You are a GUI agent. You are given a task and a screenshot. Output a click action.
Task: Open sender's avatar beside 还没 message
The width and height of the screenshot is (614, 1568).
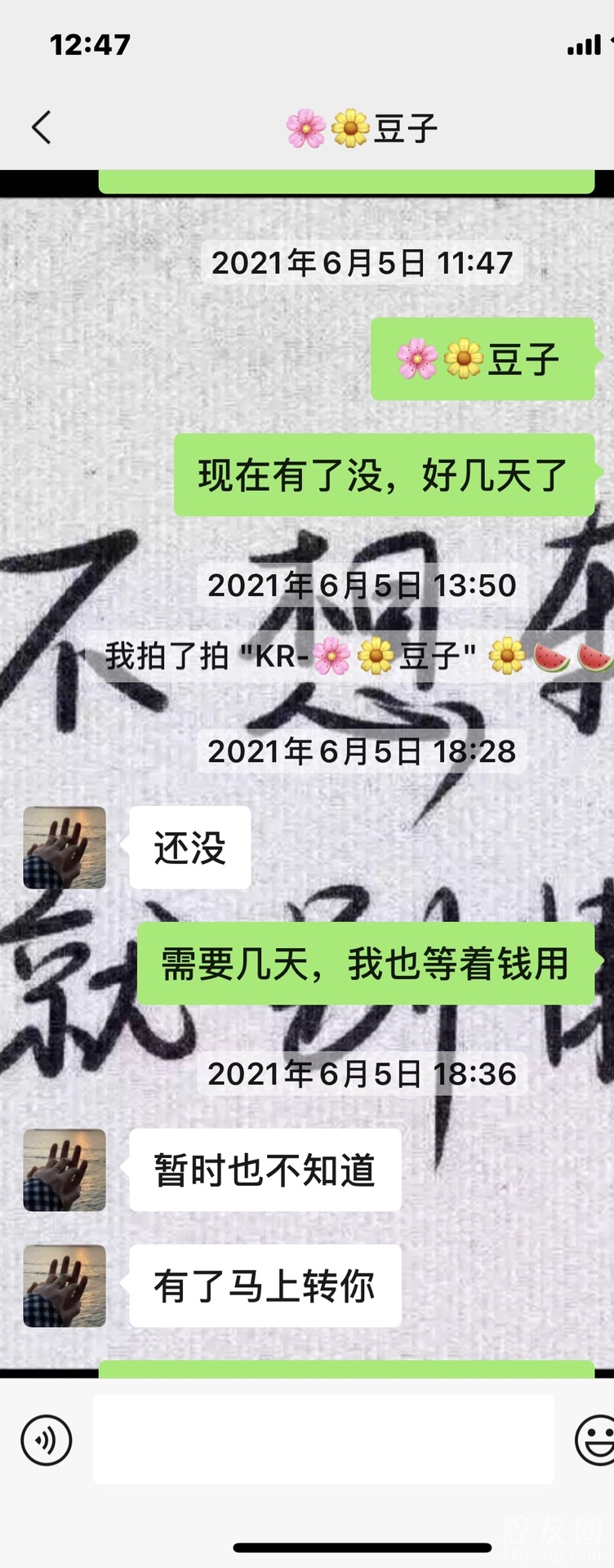(x=65, y=848)
